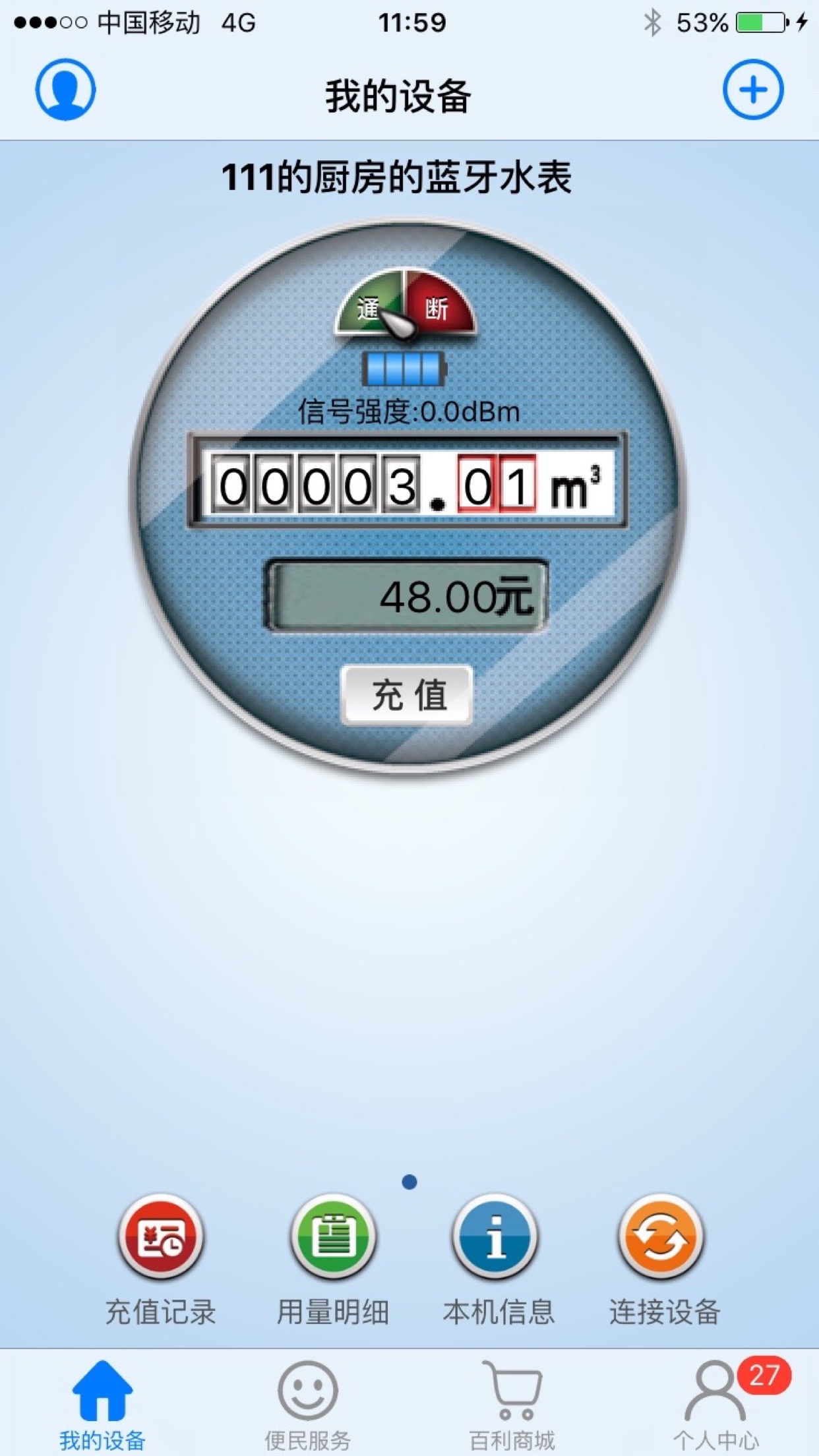Tap the 充值 recharge button
This screenshot has height=1456, width=819.
(407, 695)
